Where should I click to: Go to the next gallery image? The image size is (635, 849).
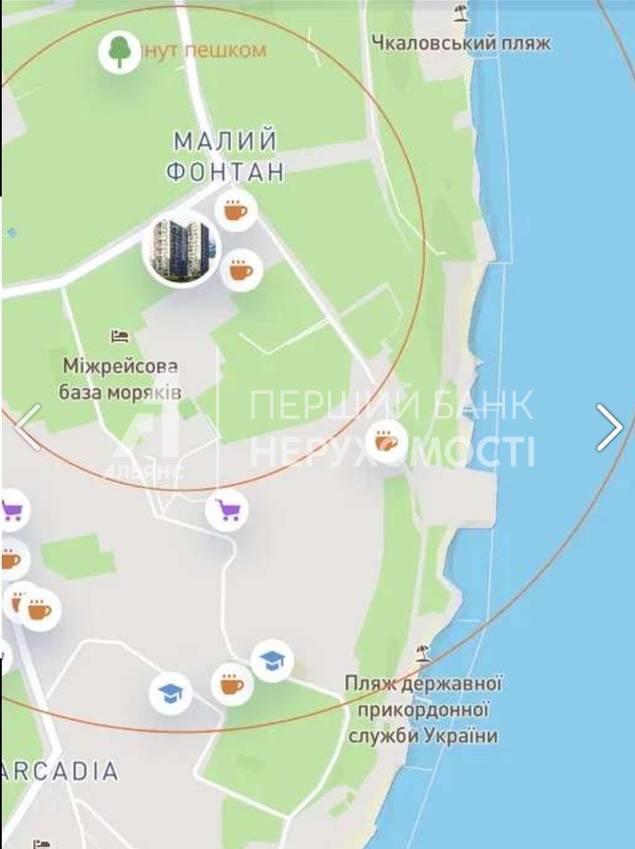tap(609, 428)
